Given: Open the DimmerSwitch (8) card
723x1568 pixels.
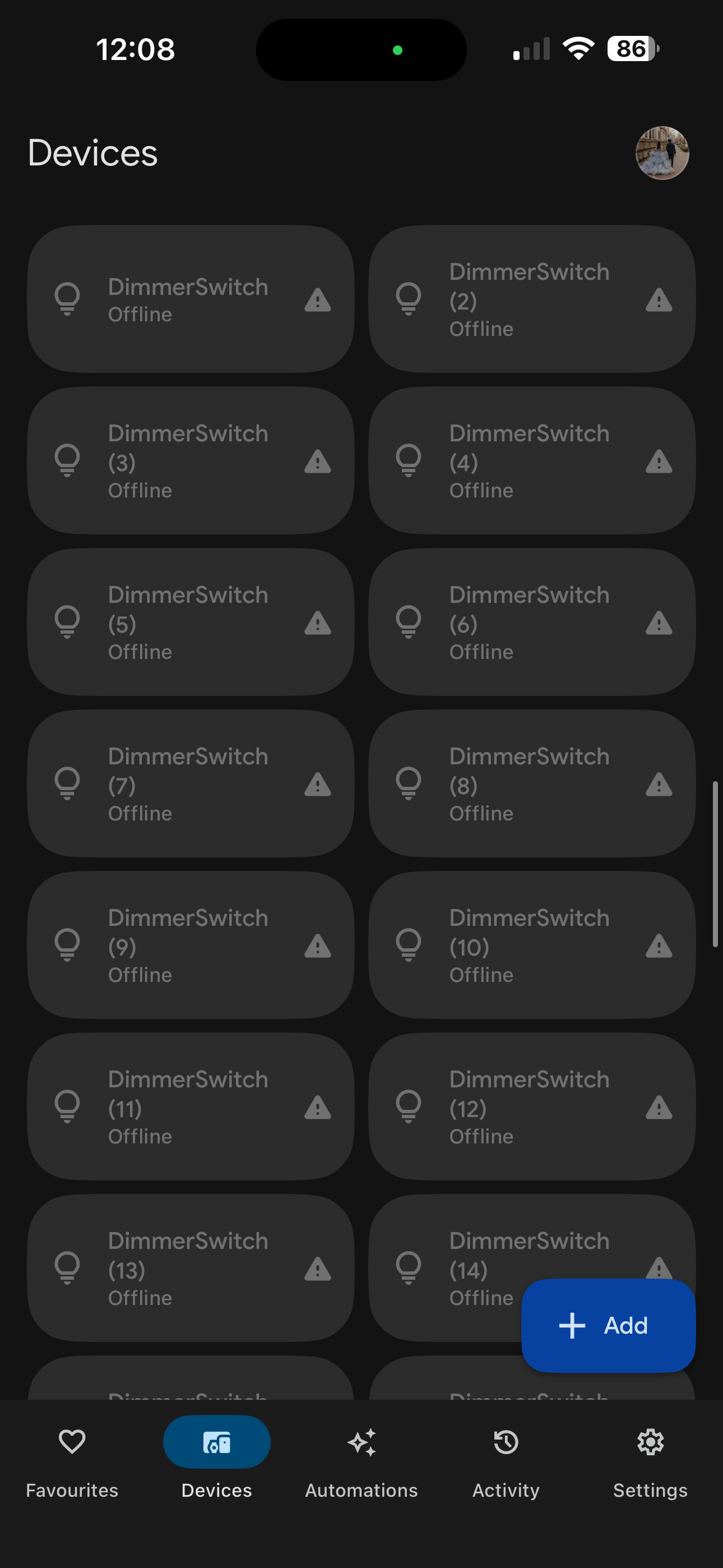Looking at the screenshot, I should pyautogui.click(x=531, y=783).
